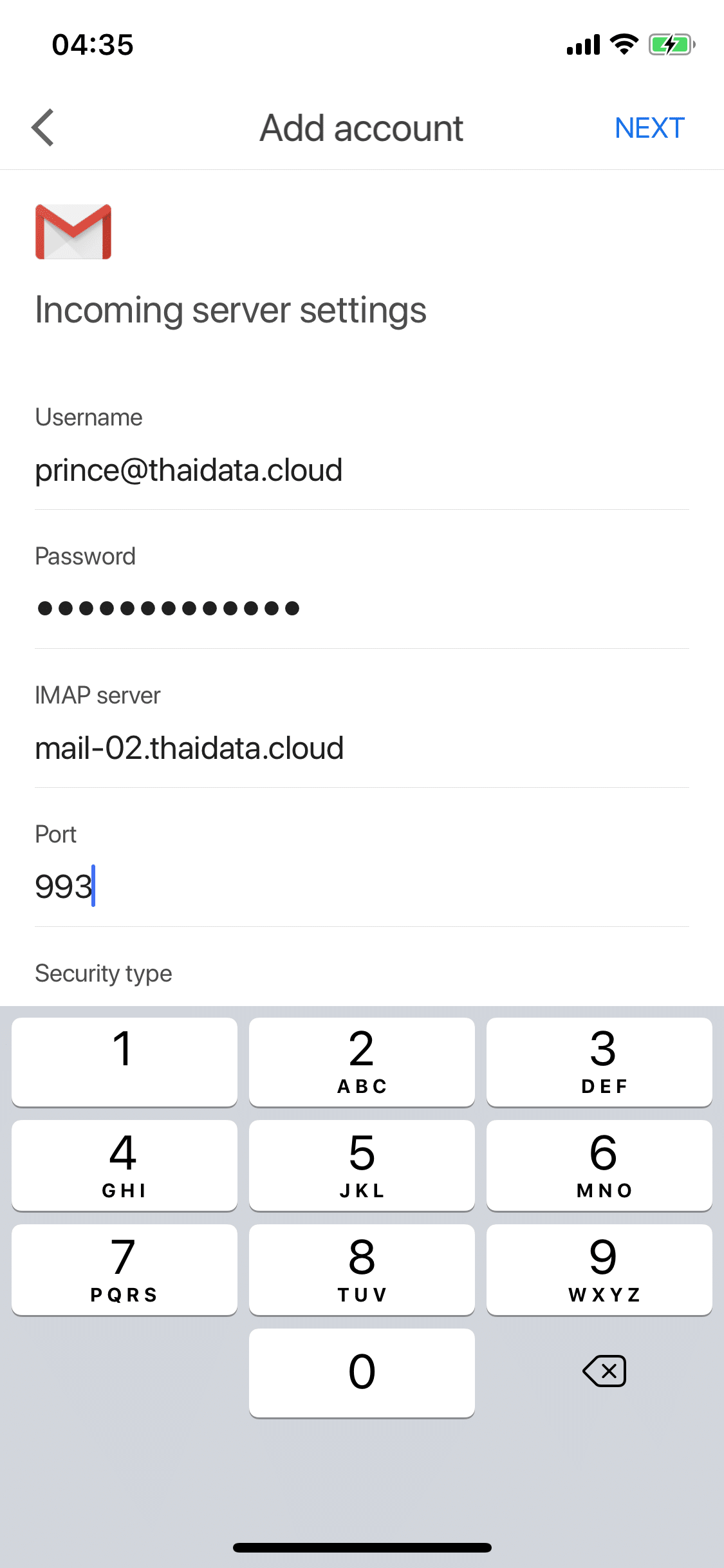Screen dimensions: 724x1568
Task: Tap NEXT to continue setup
Action: tap(649, 128)
